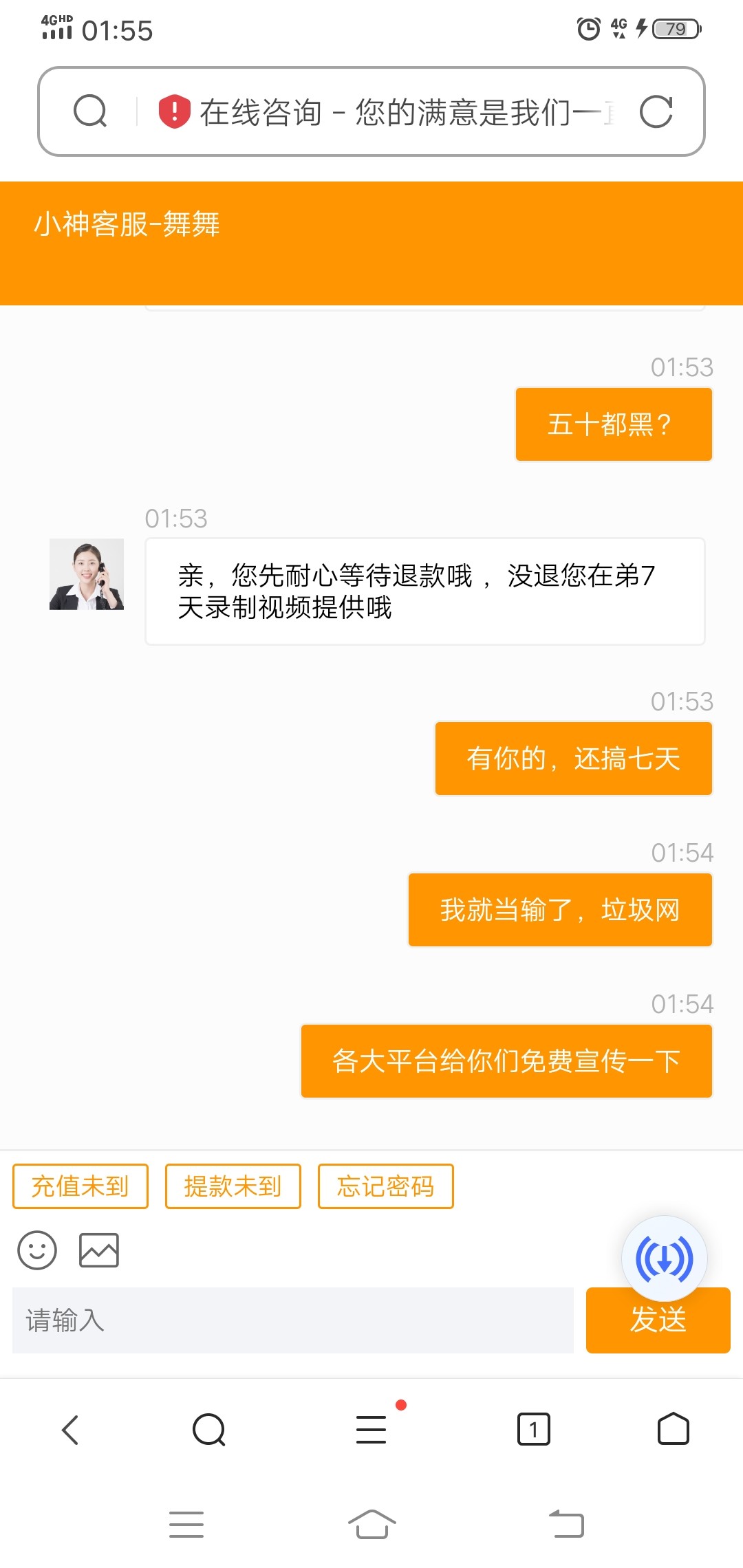Go back using the browser back arrow
The width and height of the screenshot is (743, 1568).
click(x=71, y=1430)
